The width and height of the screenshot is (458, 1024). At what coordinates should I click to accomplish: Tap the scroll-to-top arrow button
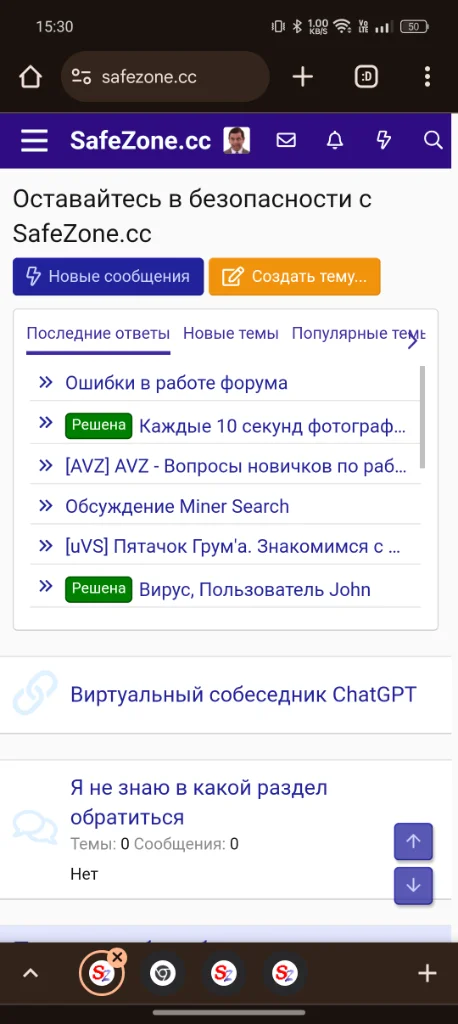414,842
